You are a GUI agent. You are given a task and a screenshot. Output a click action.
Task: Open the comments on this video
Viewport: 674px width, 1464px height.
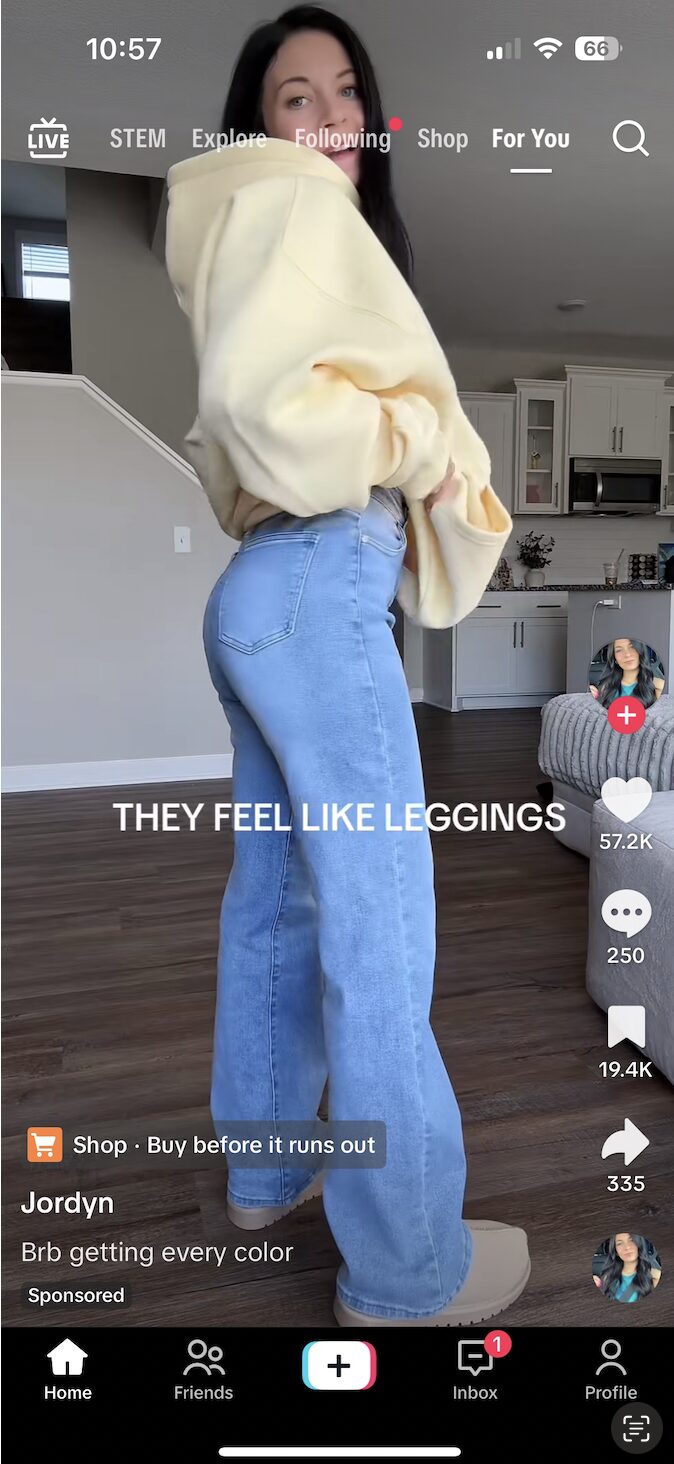(x=626, y=914)
